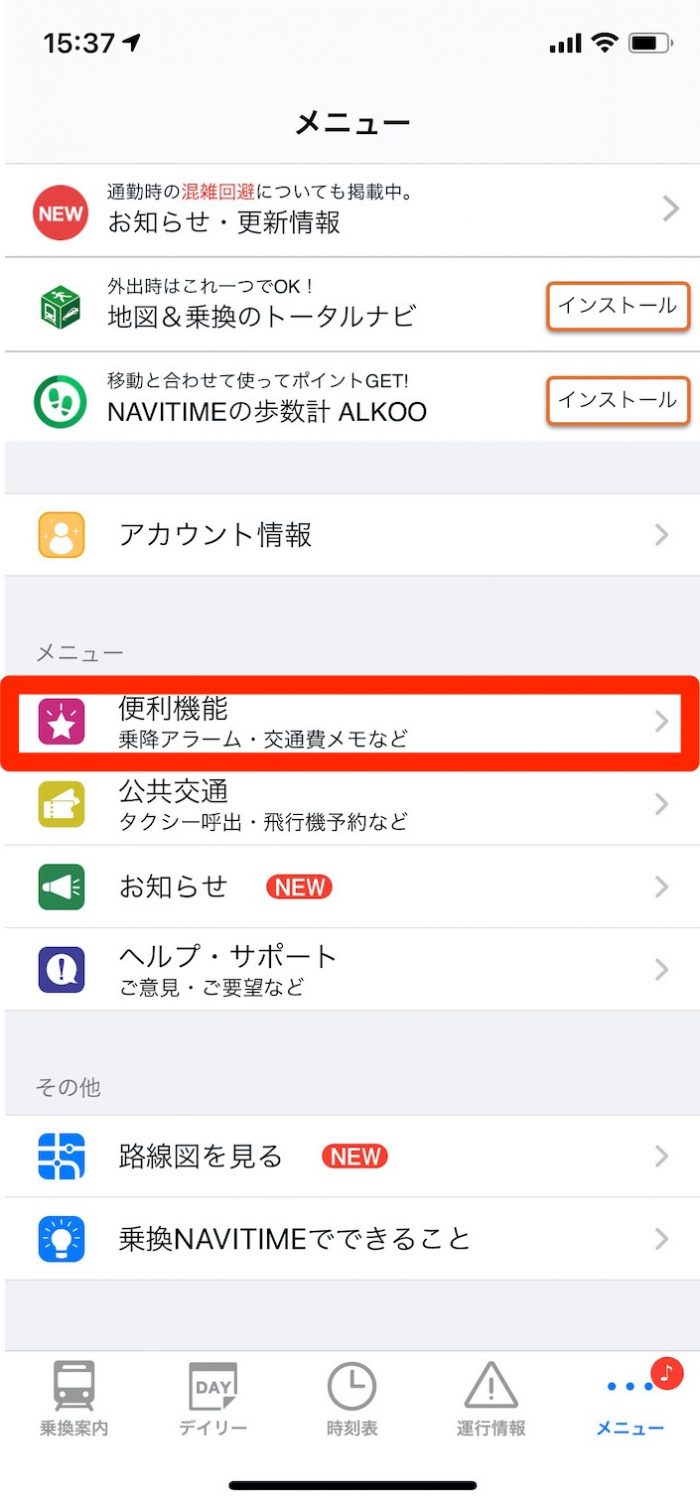Open ヘルプ・サポート
Screen dimensions: 700x1505
pyautogui.click(x=350, y=969)
